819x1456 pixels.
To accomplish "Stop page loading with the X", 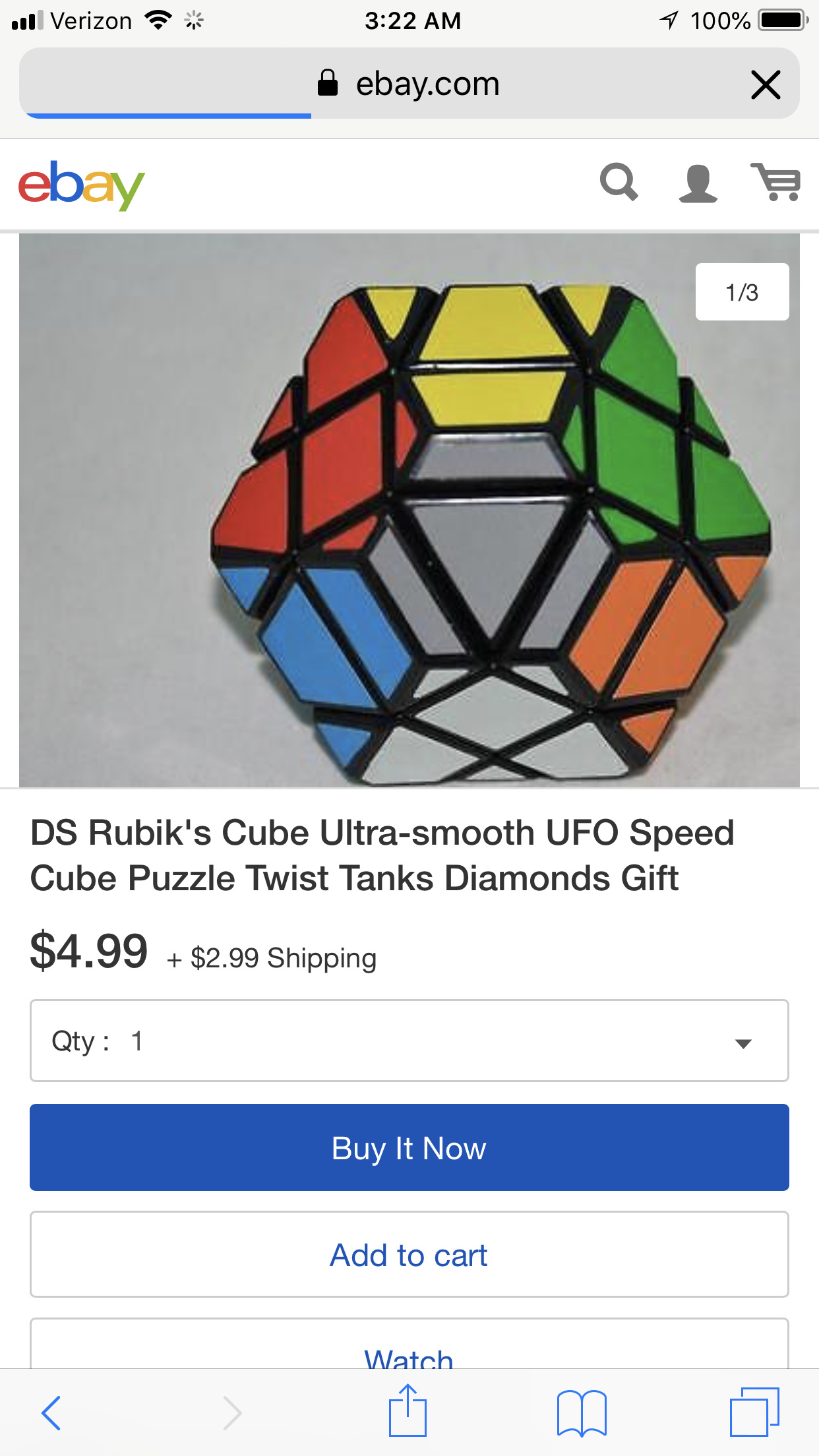I will pyautogui.click(x=766, y=84).
